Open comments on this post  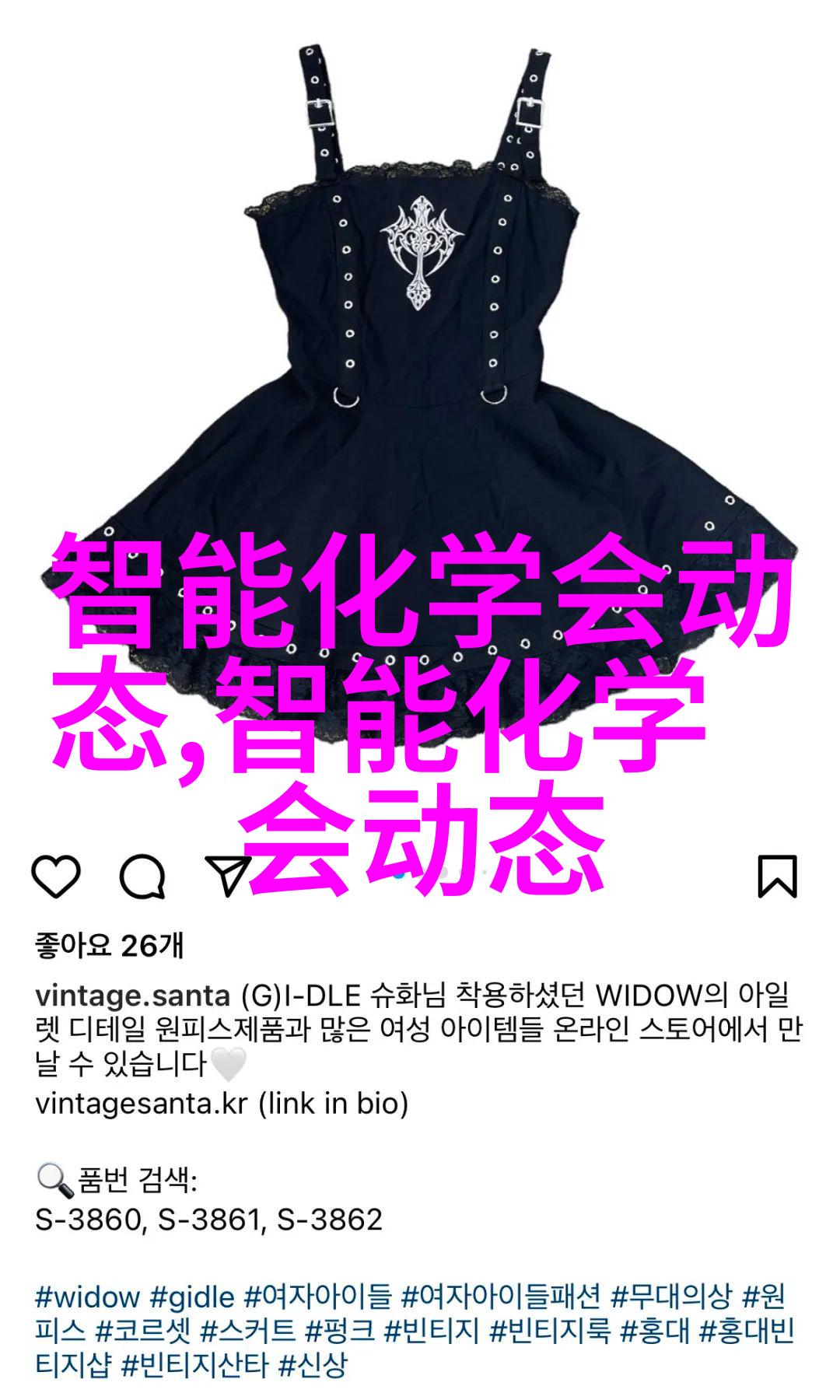click(x=142, y=877)
